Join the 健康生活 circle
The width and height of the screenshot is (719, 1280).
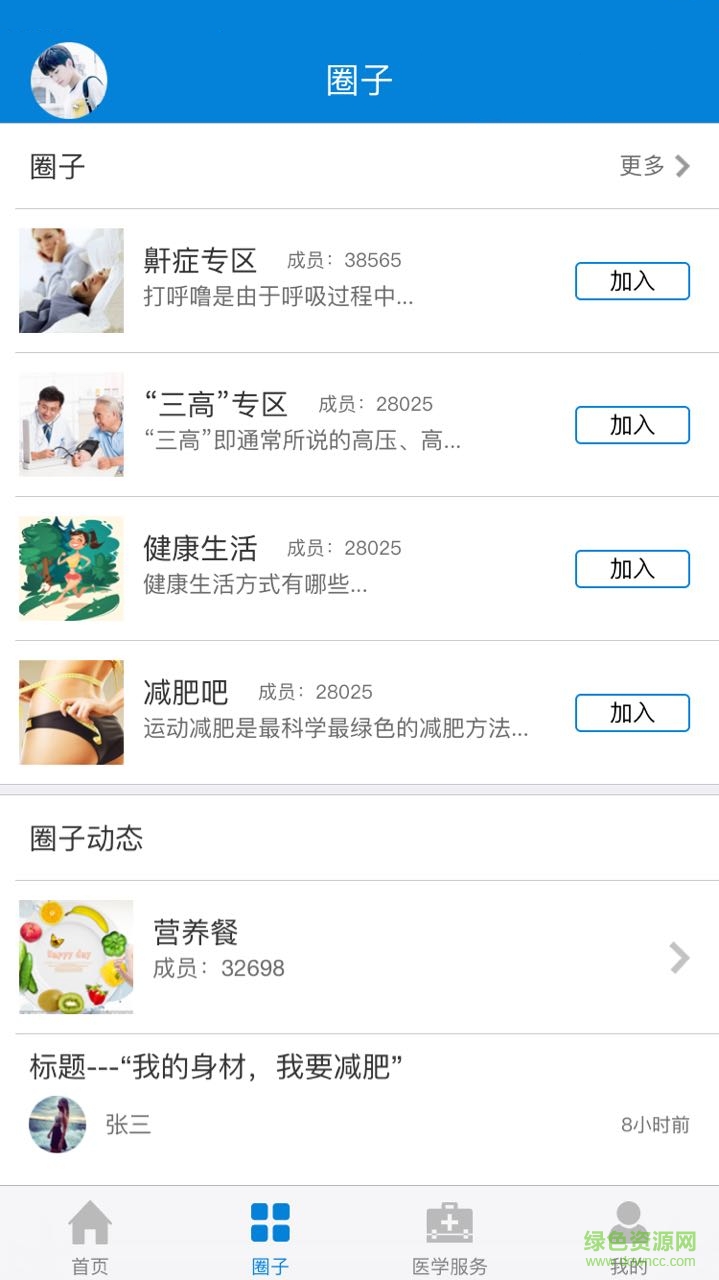(x=632, y=570)
